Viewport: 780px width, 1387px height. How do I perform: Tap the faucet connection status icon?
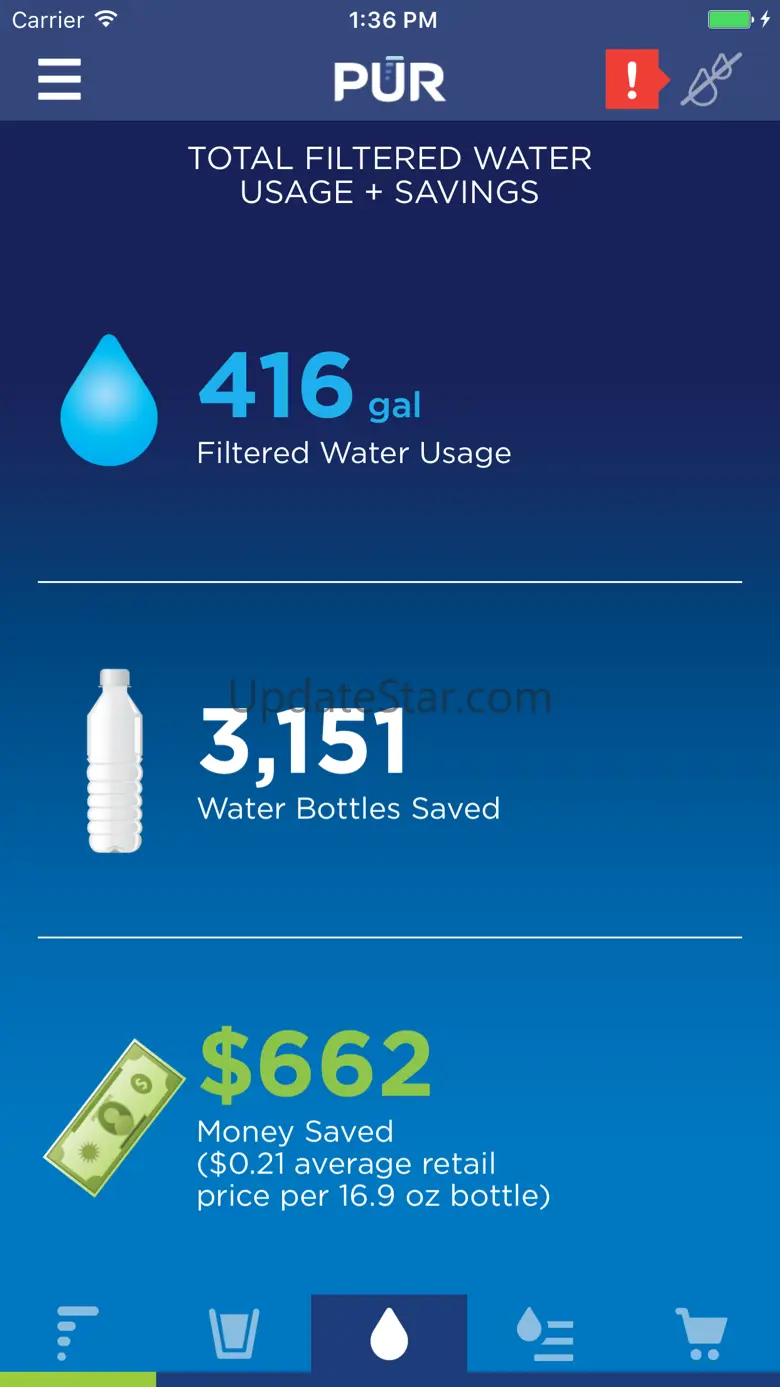(711, 79)
